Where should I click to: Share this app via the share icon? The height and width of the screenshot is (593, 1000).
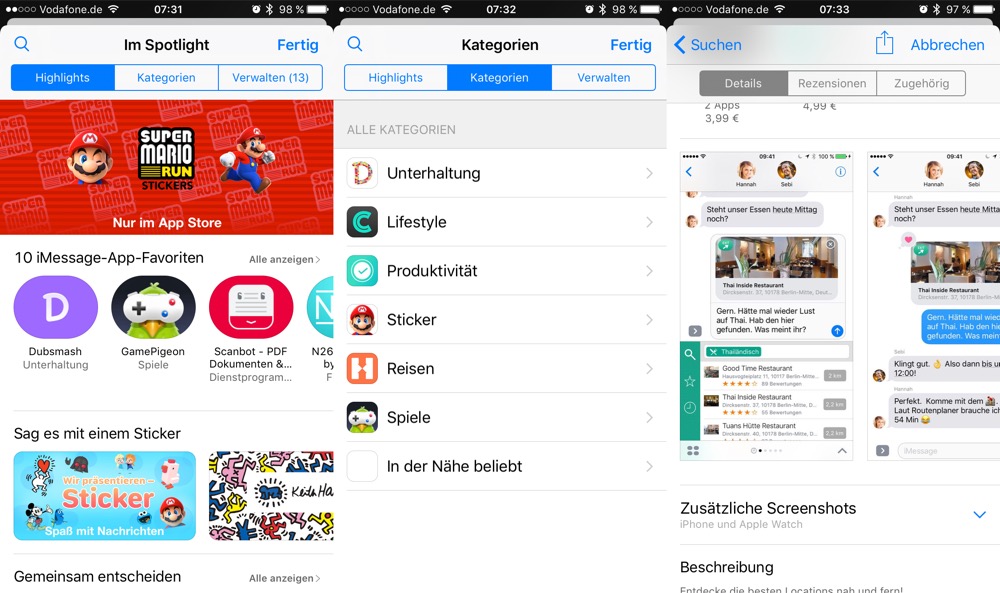click(884, 44)
